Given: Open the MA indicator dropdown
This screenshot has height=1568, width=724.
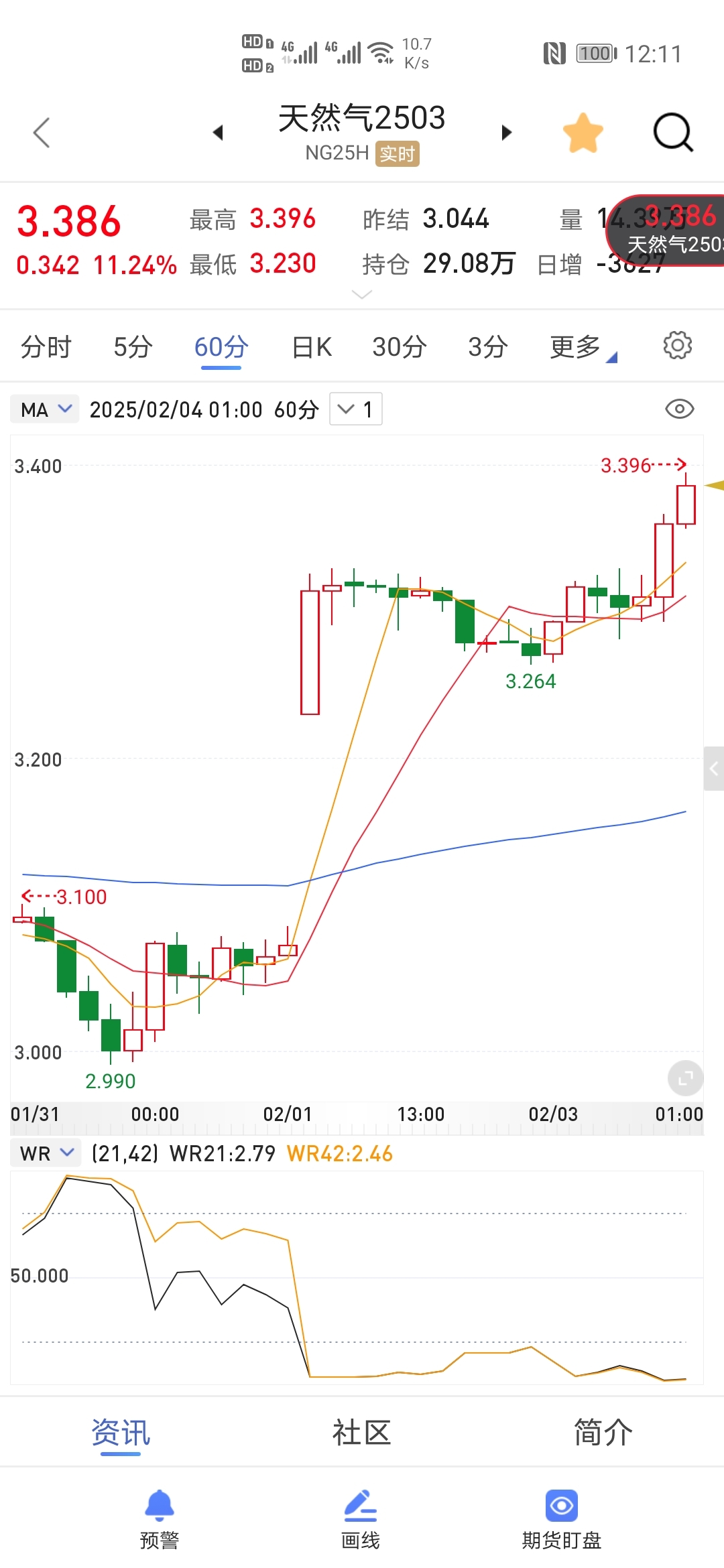Looking at the screenshot, I should 45,409.
